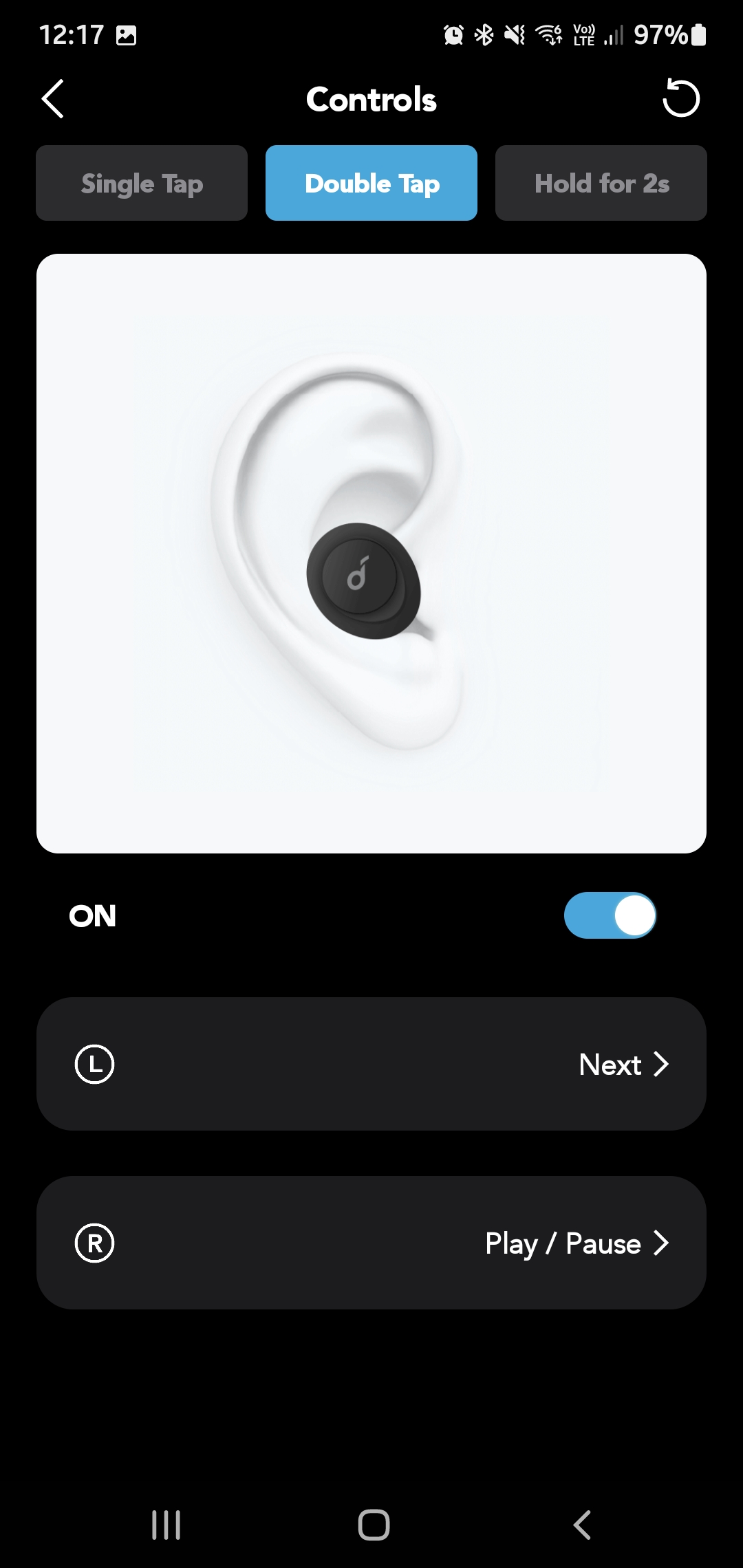
Task: Open recent apps from navigation bar
Action: click(166, 1525)
